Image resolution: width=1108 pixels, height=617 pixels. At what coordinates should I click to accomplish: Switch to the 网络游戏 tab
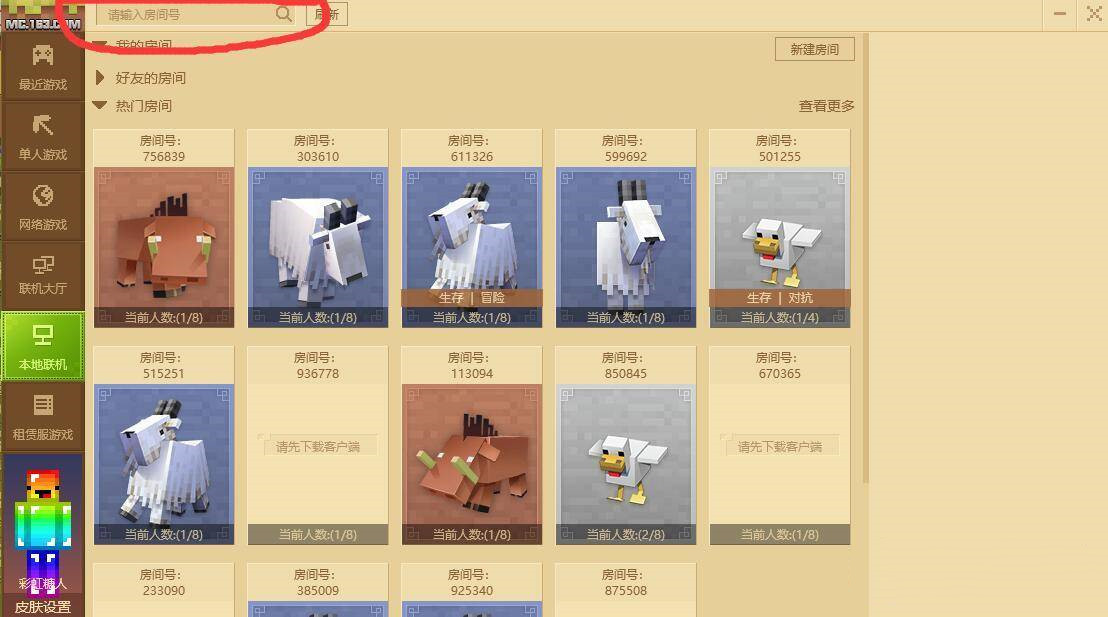click(42, 207)
